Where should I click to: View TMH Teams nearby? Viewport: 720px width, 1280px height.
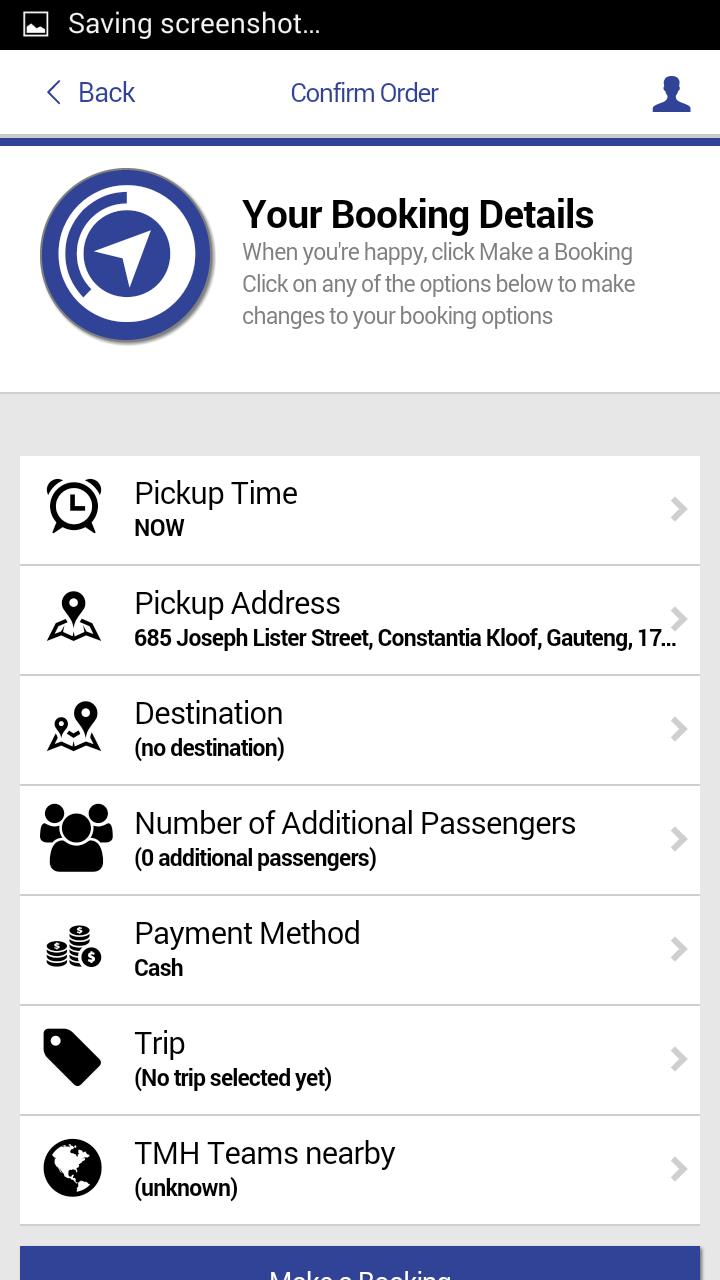(360, 1170)
